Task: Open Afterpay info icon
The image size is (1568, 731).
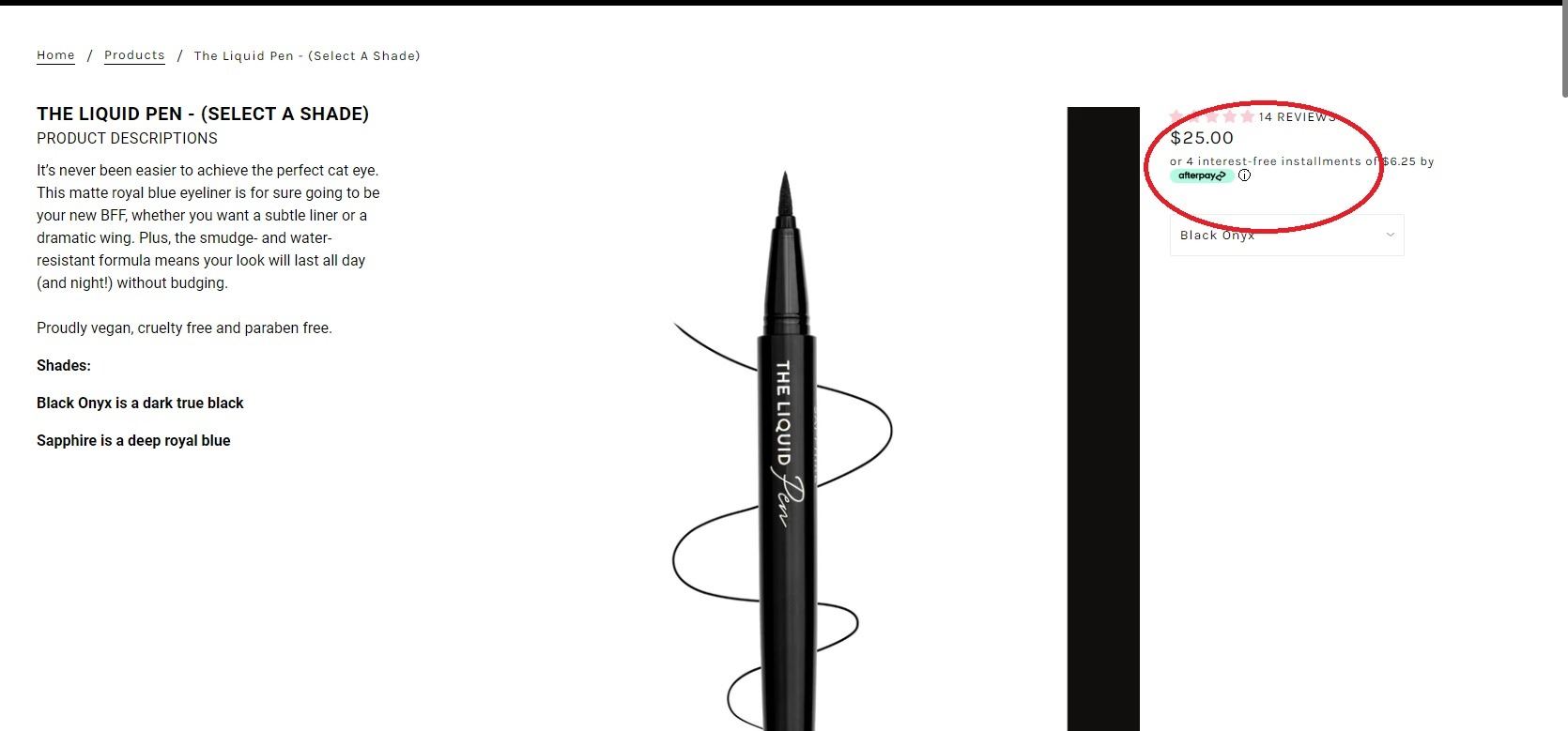Action: [1244, 175]
